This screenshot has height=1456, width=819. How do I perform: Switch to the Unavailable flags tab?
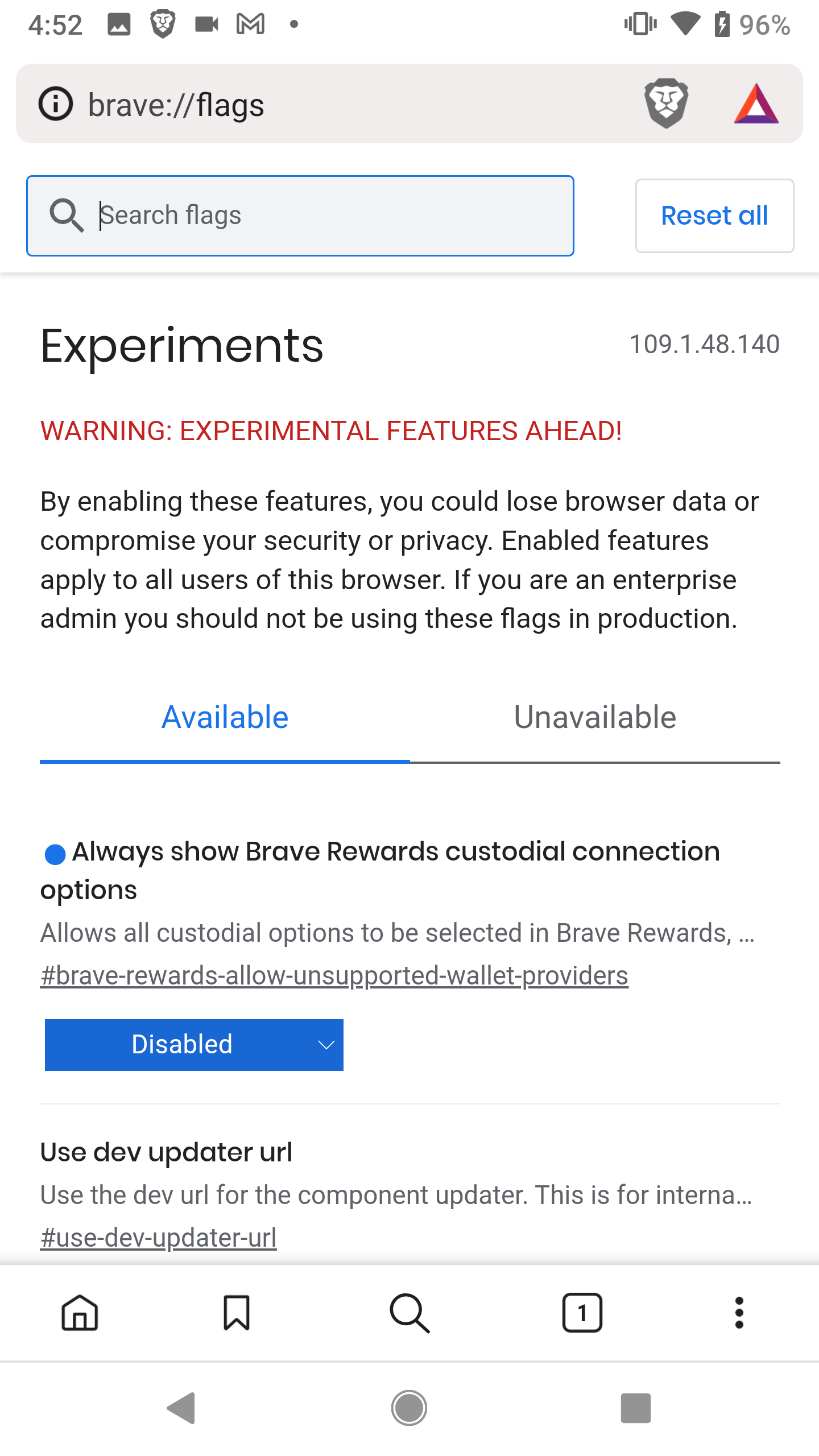[x=595, y=717]
